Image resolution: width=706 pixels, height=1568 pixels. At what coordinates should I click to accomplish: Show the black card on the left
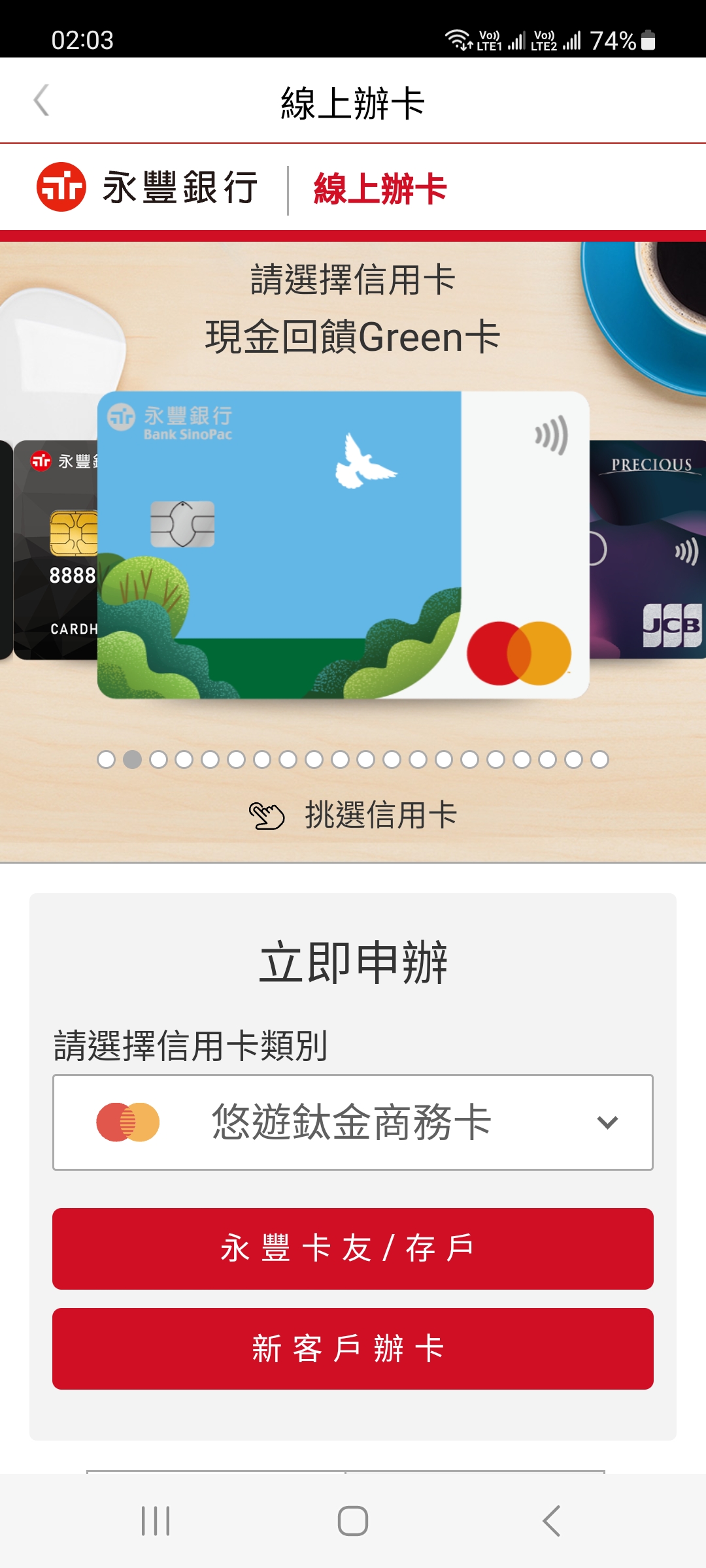pyautogui.click(x=55, y=550)
